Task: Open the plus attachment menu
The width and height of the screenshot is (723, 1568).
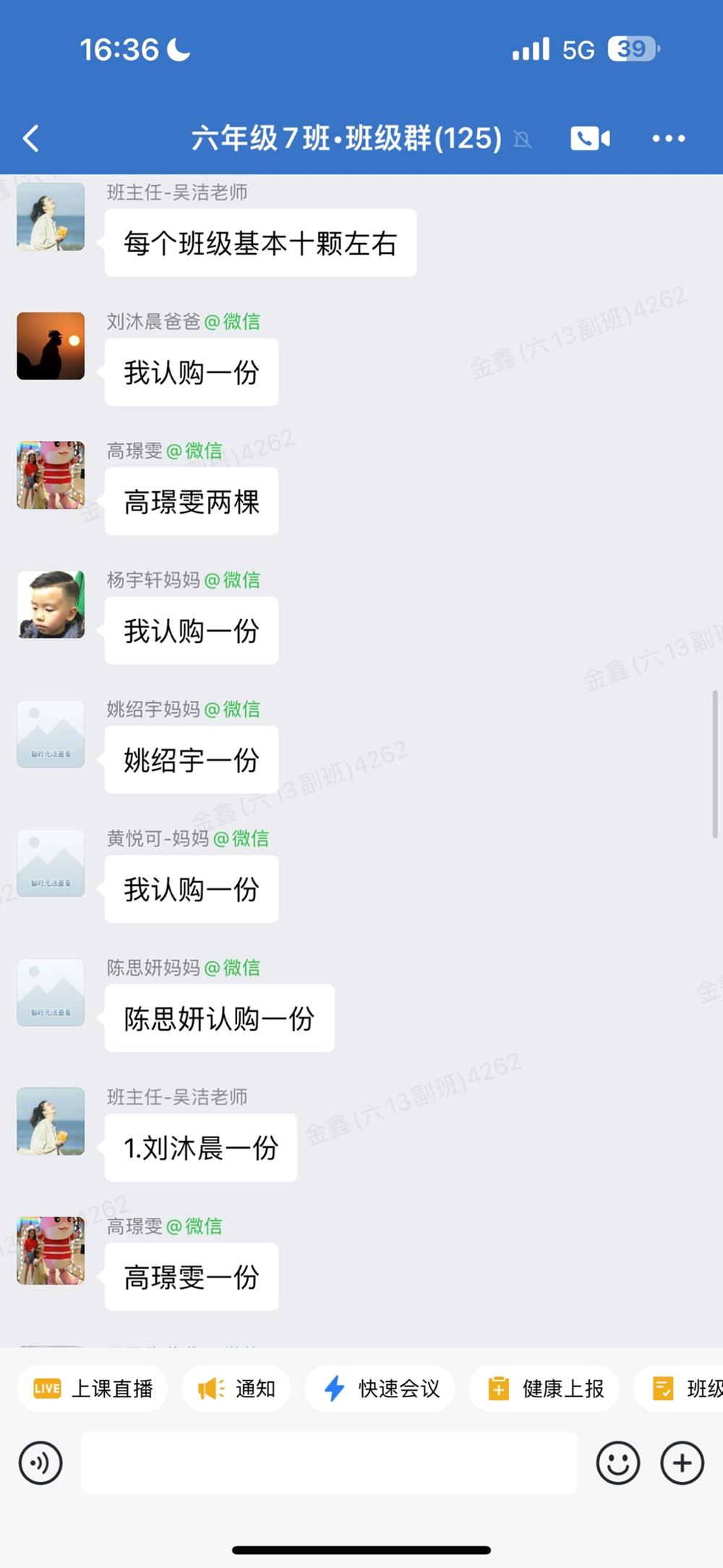Action: click(x=682, y=1463)
